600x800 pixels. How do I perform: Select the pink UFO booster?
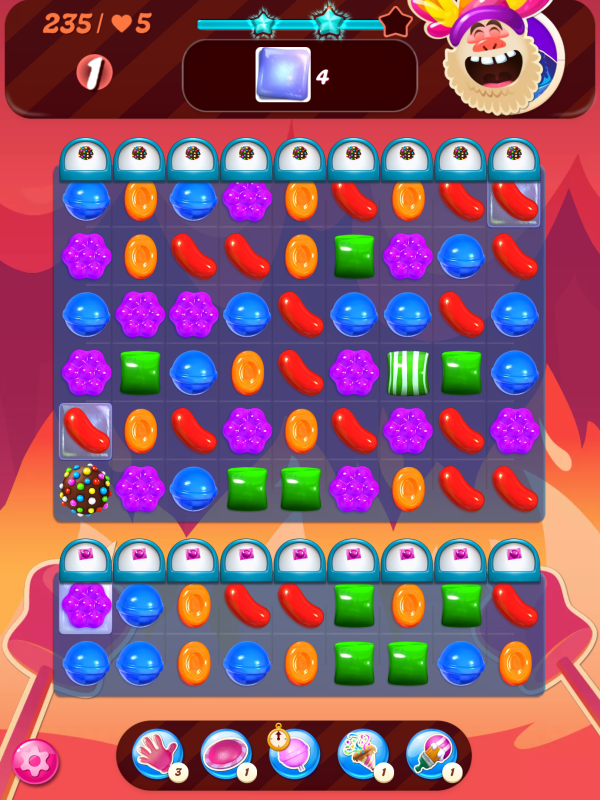(225, 755)
